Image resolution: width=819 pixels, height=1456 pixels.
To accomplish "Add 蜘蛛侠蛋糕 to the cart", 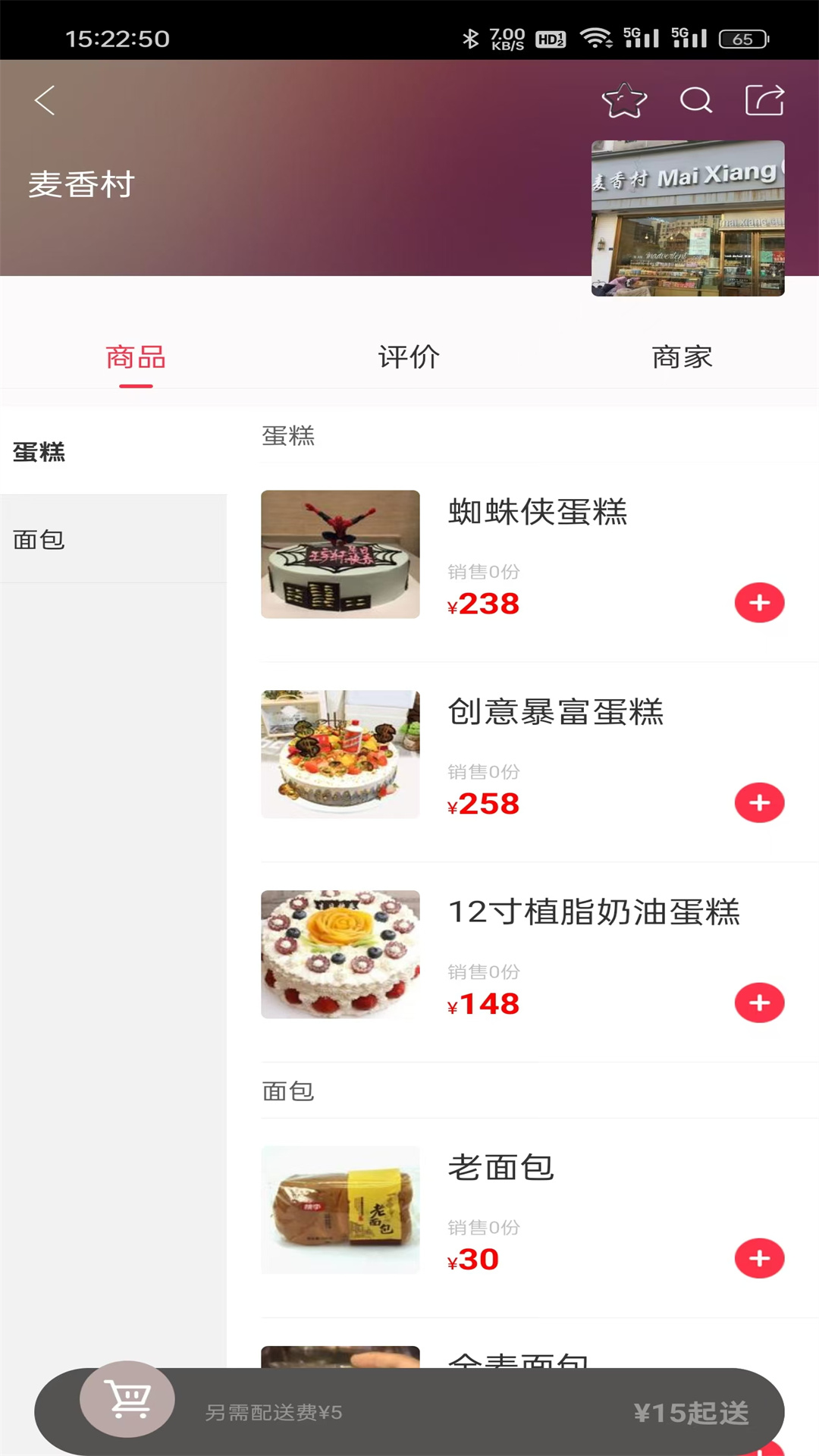I will click(759, 603).
